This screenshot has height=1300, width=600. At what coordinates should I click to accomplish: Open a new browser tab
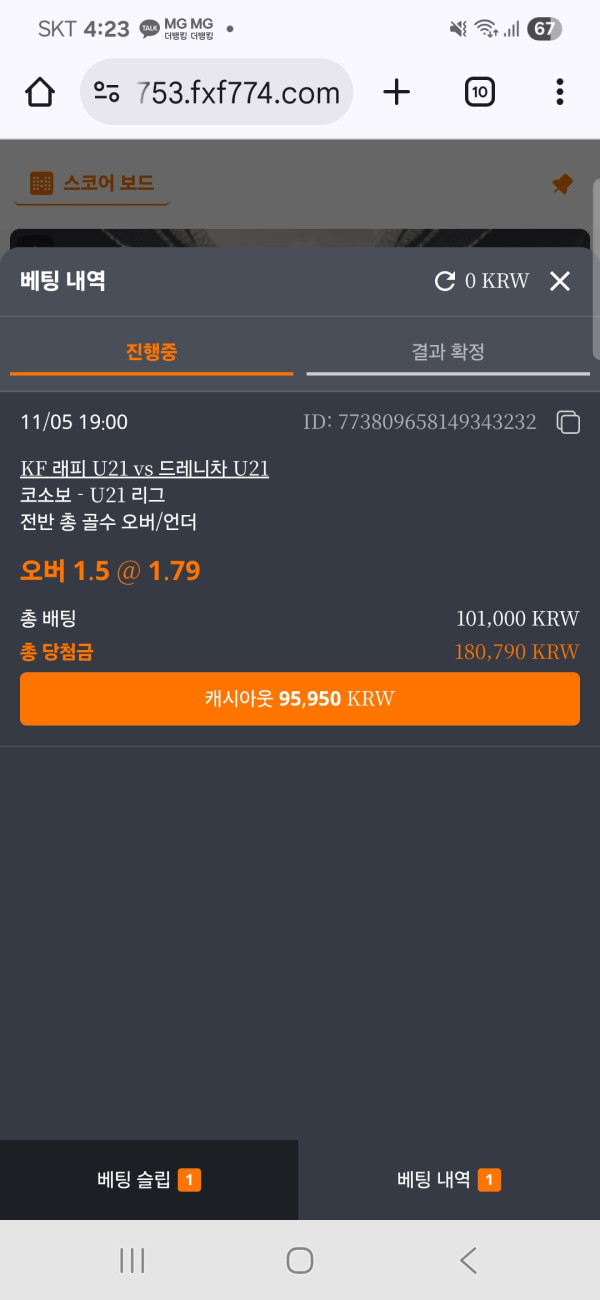click(x=397, y=93)
